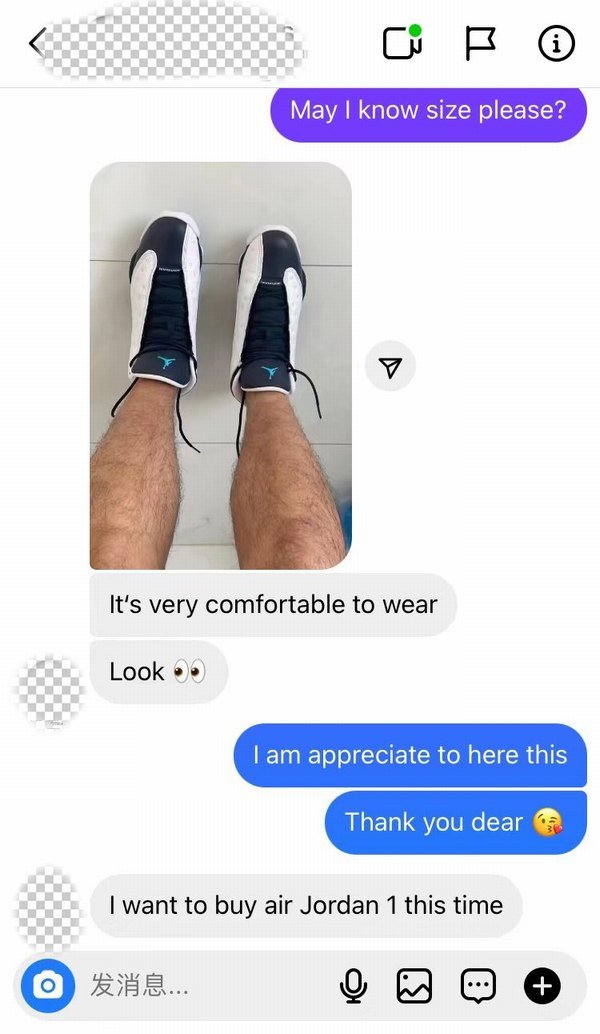View conversation info details
The width and height of the screenshot is (600, 1034).
point(556,43)
